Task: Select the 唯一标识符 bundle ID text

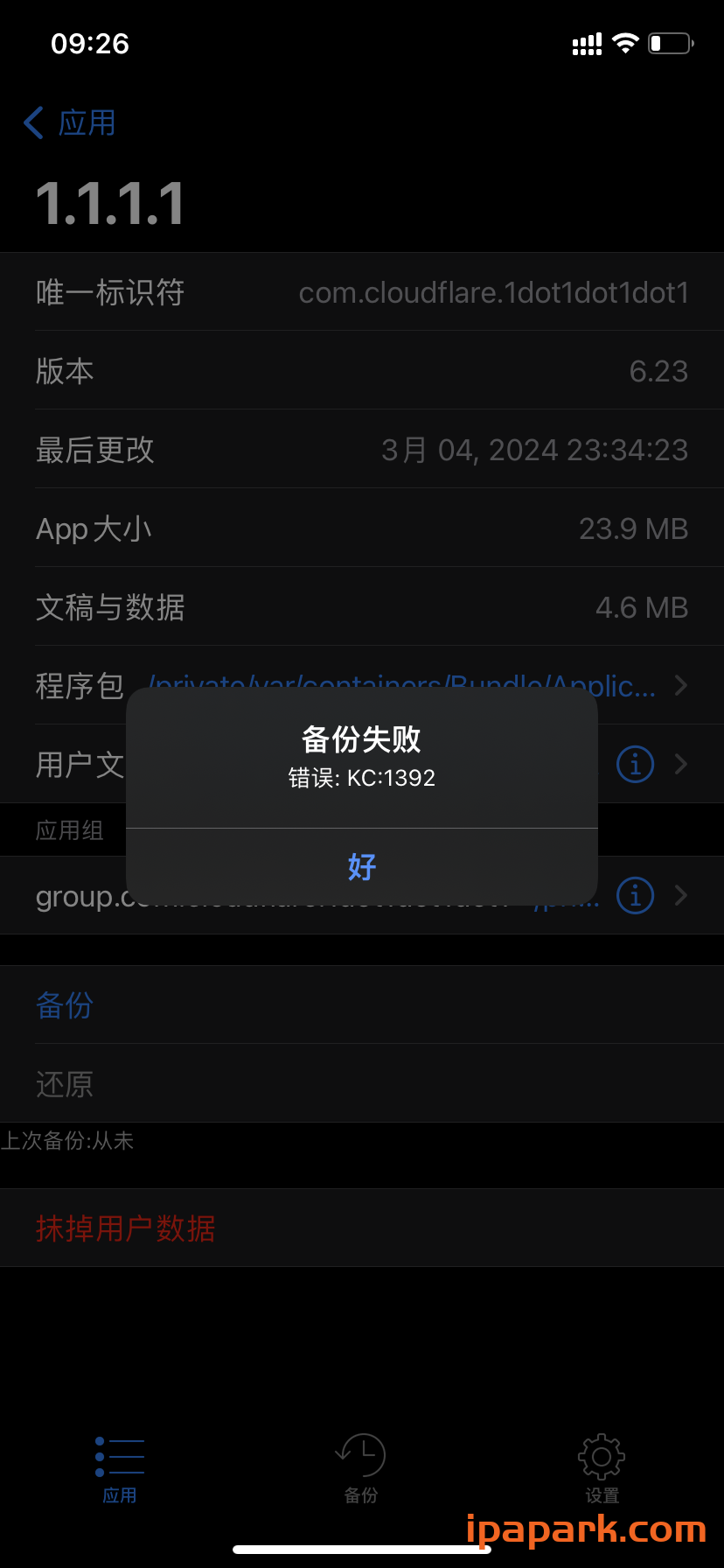Action: click(493, 292)
